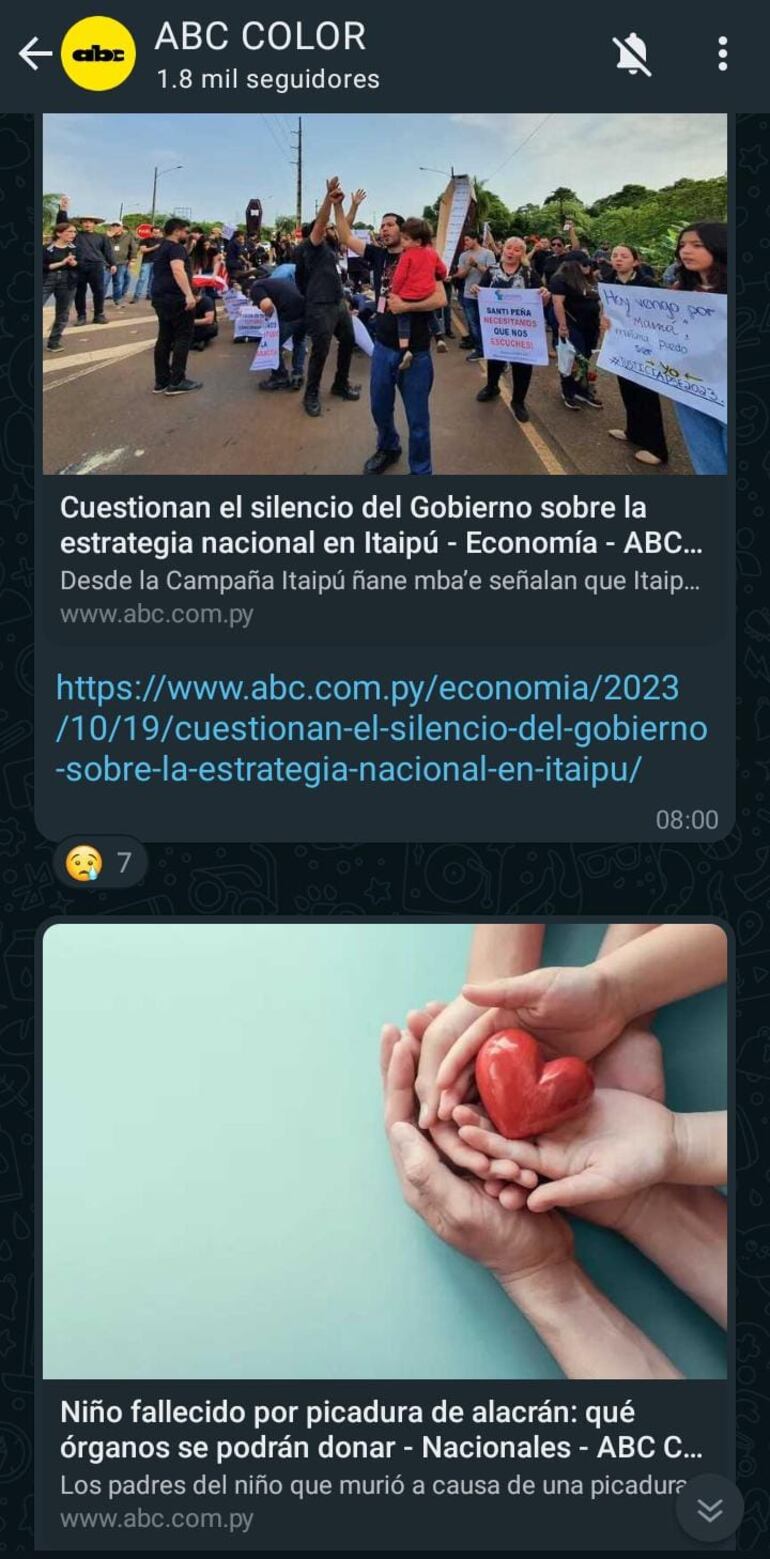Follow the abc.com.py economia link

(382, 729)
